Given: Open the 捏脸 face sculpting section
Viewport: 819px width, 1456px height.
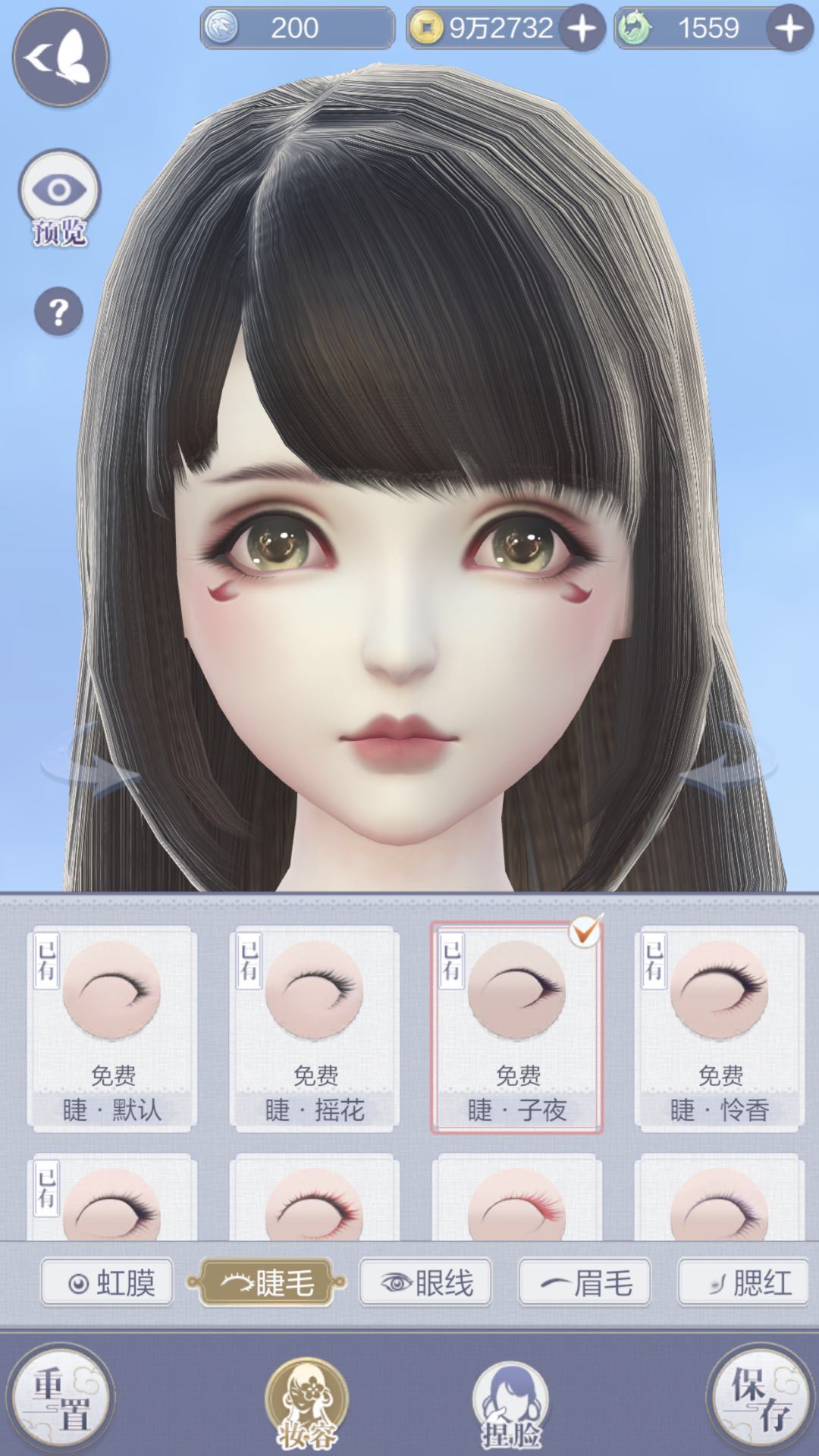Looking at the screenshot, I should [510, 1404].
